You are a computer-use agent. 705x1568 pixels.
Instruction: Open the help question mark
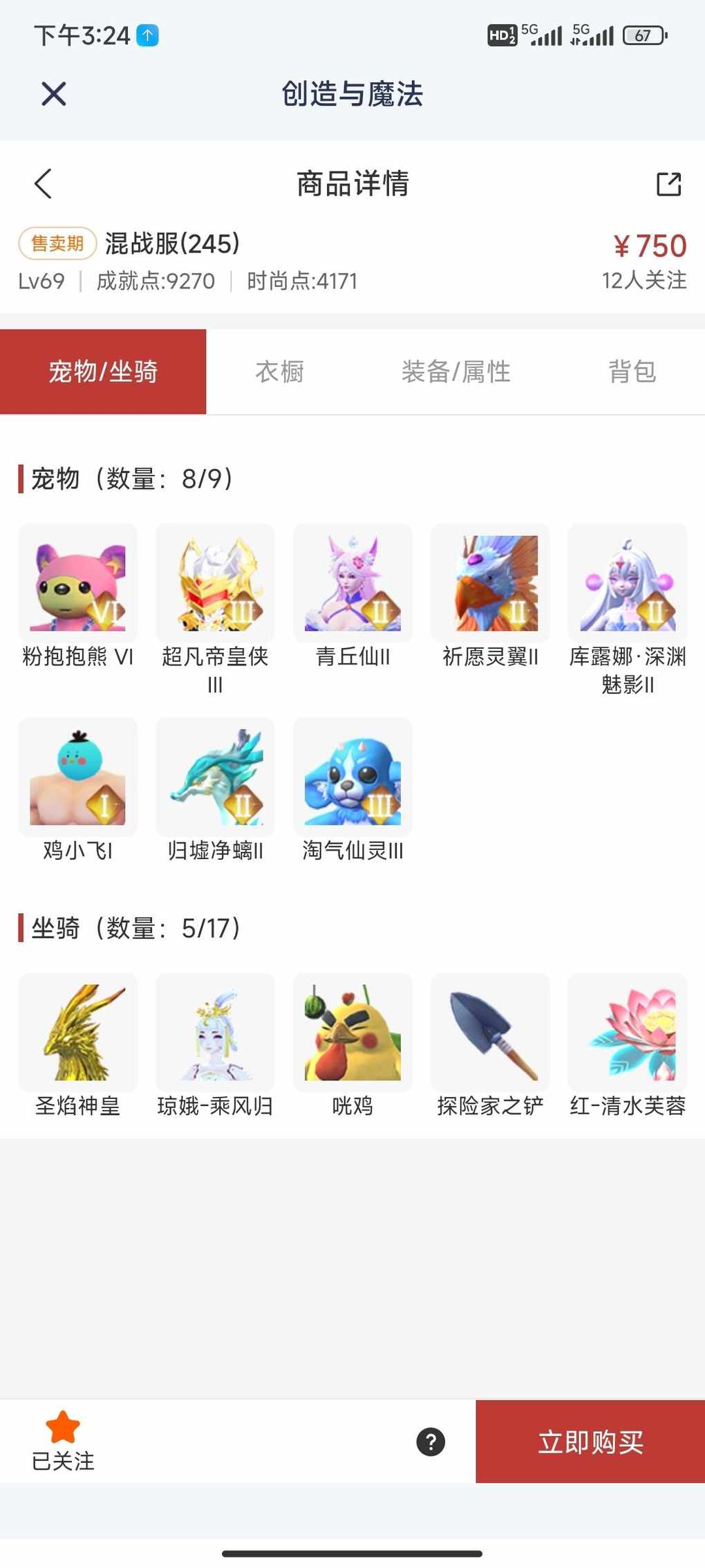(x=431, y=1441)
